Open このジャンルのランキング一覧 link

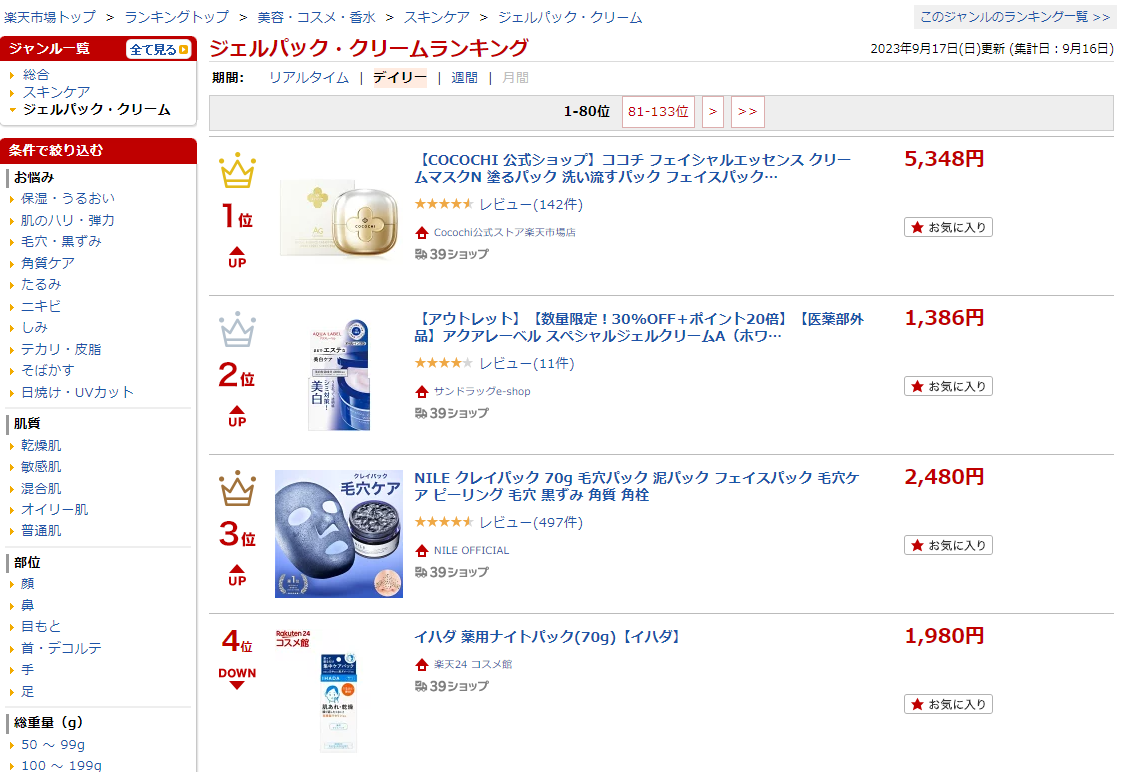1014,17
